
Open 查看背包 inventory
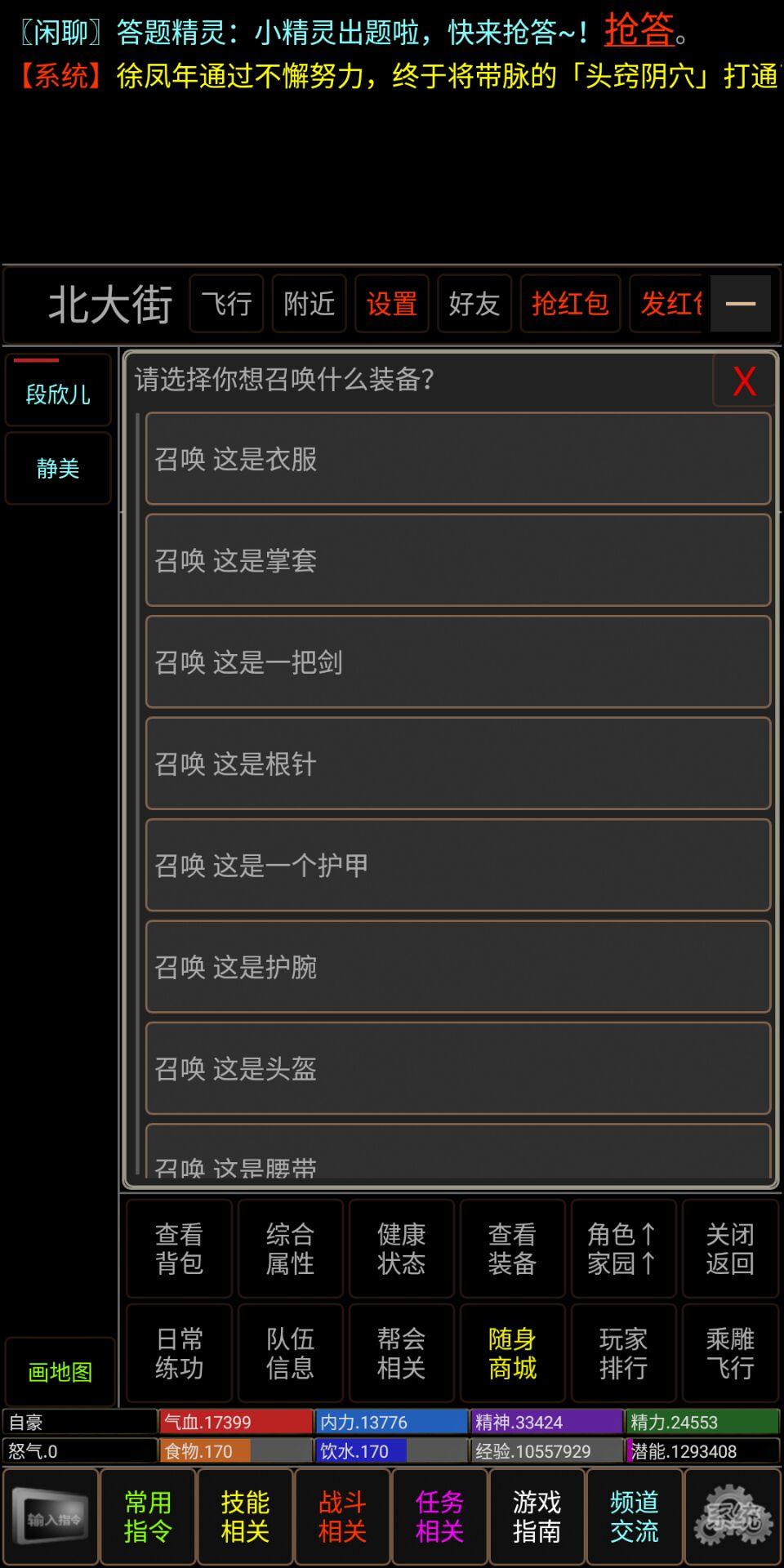[x=179, y=1249]
